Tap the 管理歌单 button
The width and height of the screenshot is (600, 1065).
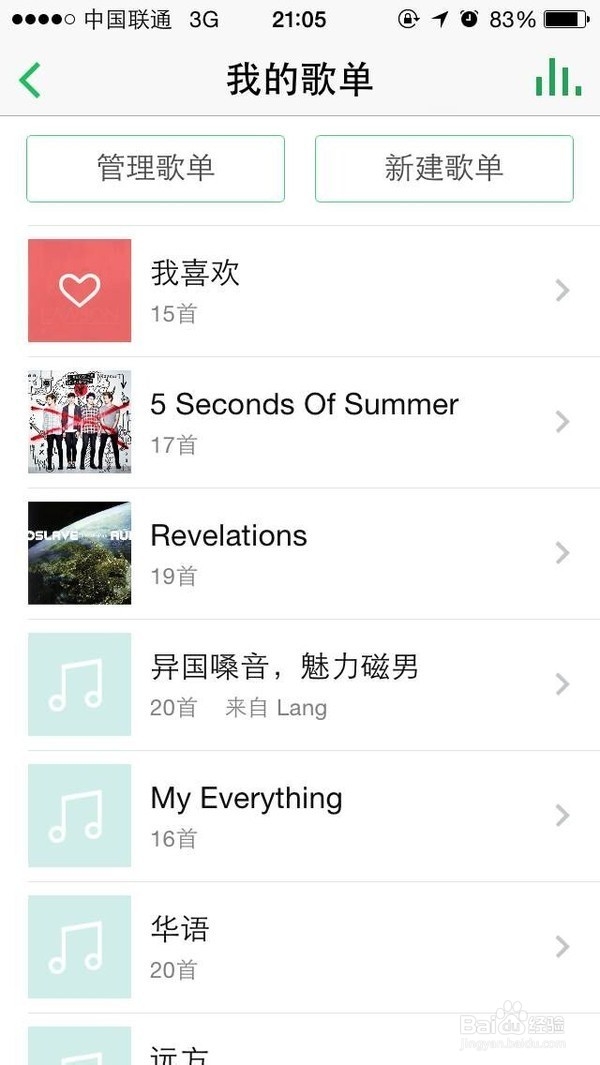tap(155, 168)
